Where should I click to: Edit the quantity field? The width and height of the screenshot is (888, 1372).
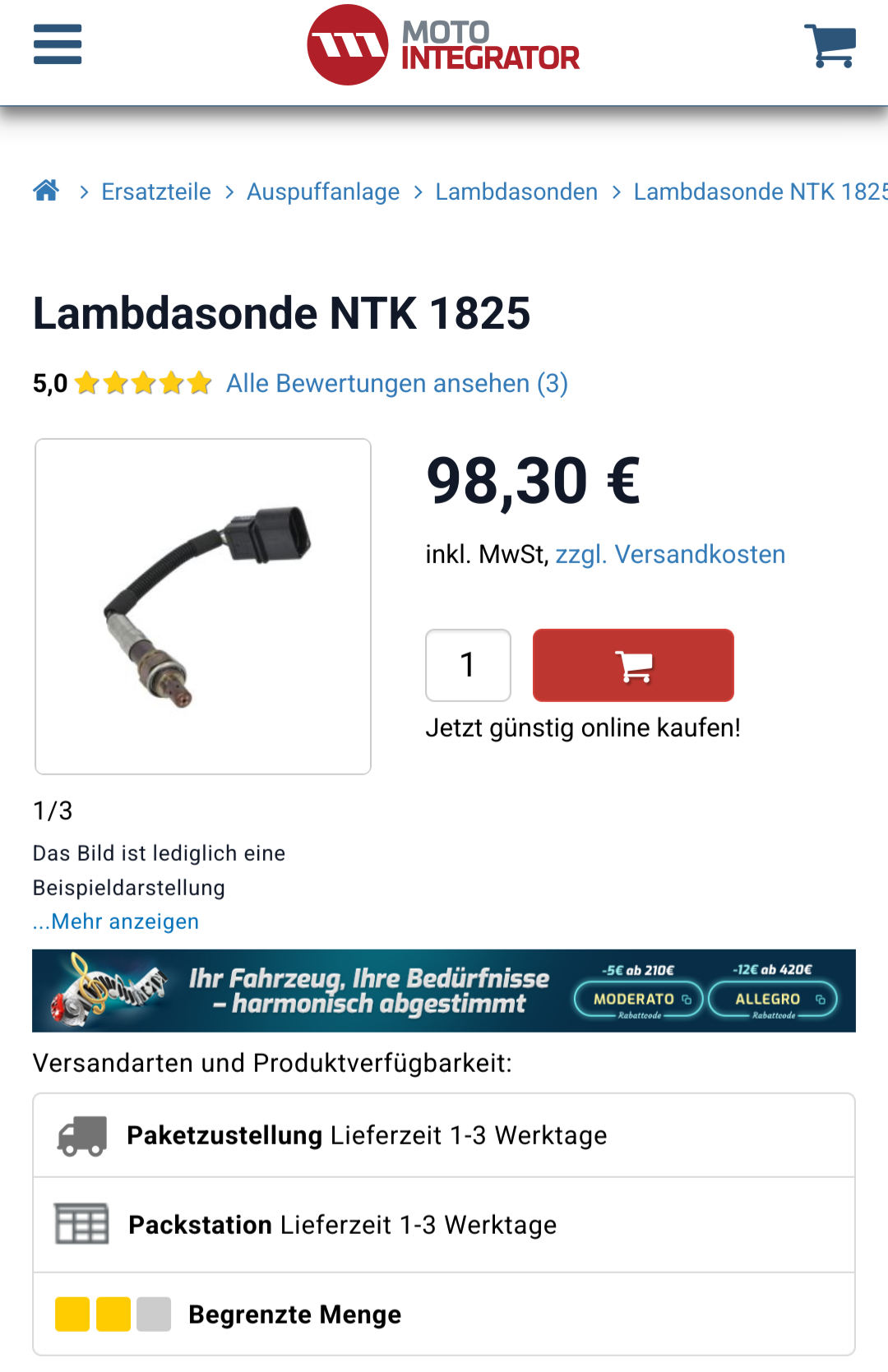point(468,665)
